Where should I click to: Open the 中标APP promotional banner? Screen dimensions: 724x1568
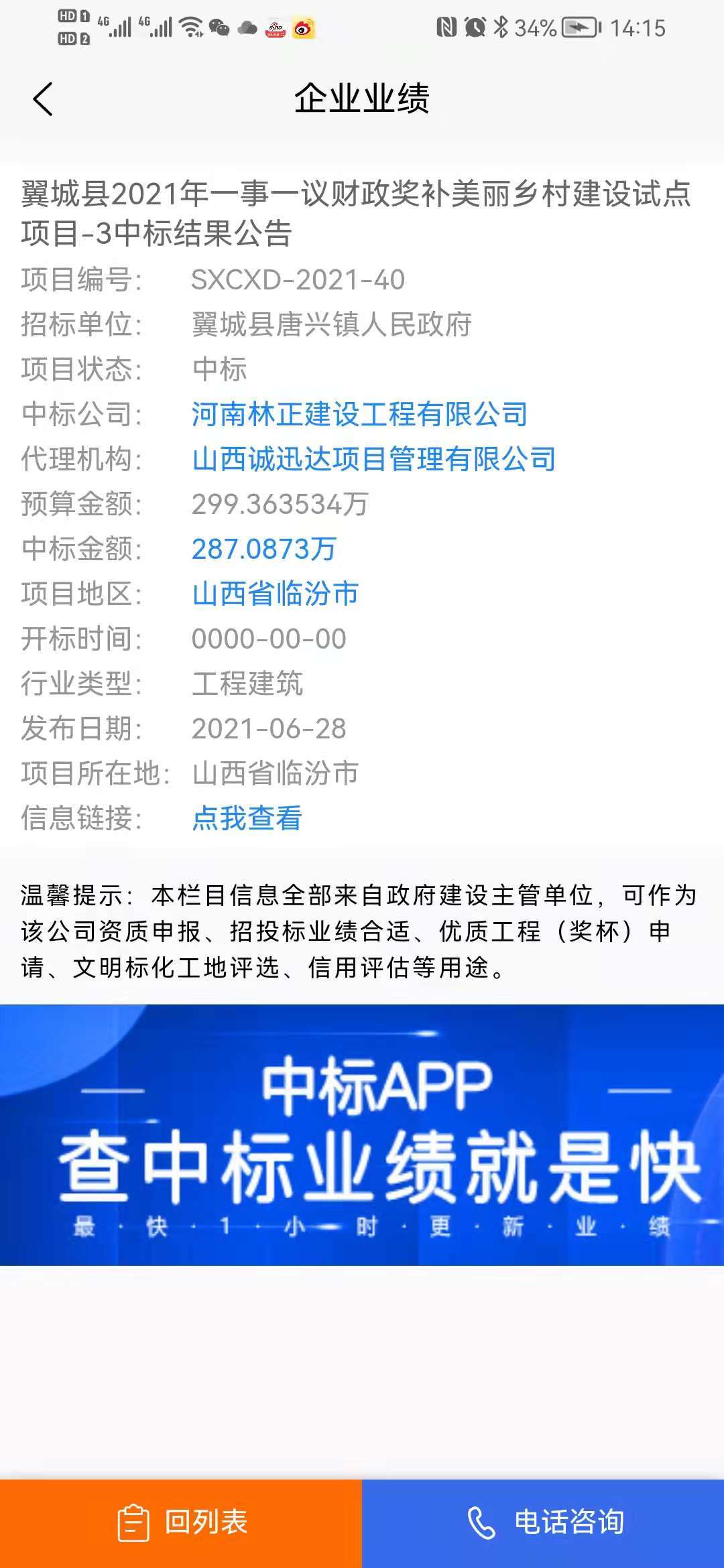(362, 1134)
